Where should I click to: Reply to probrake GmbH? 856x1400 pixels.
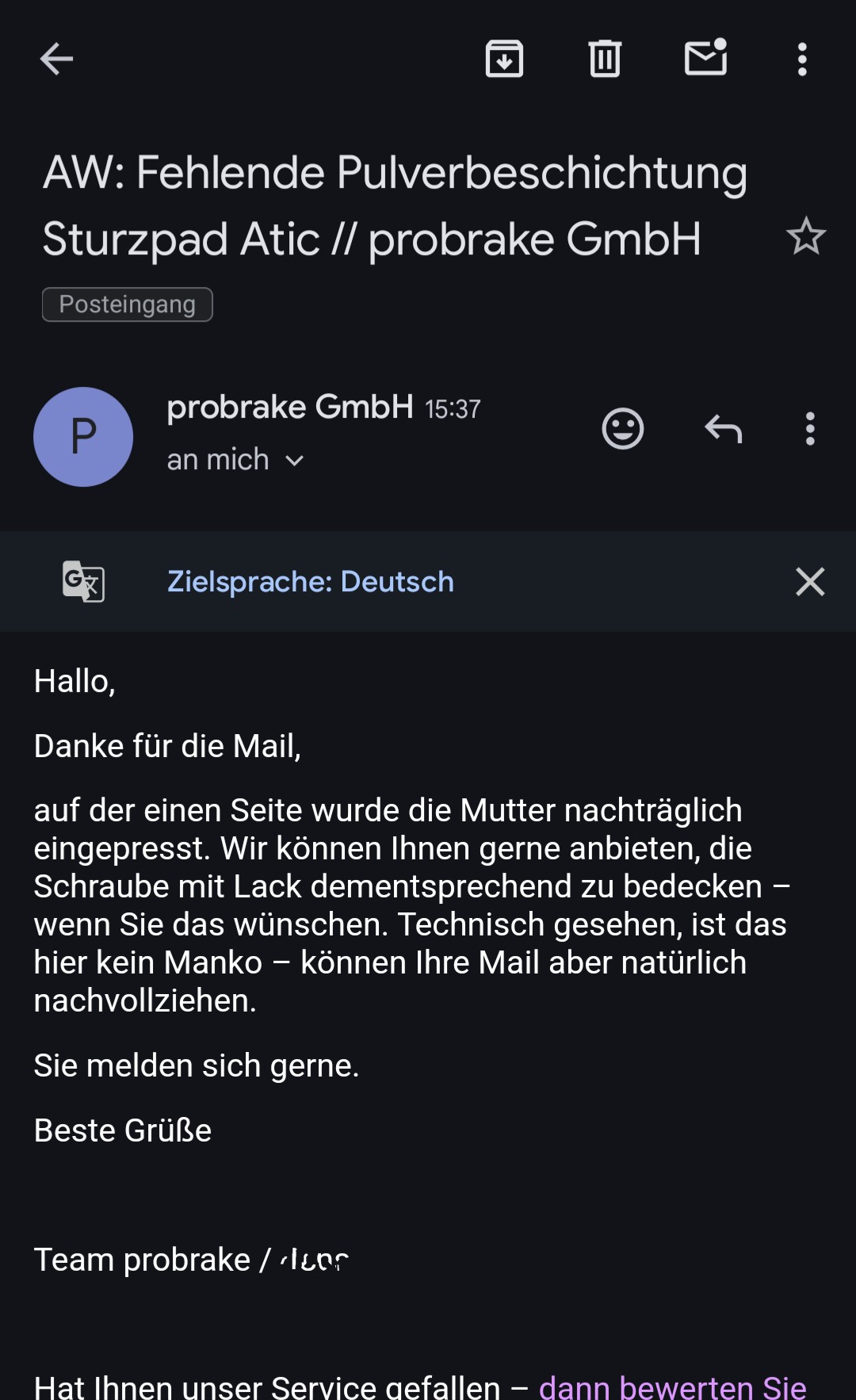coord(723,429)
